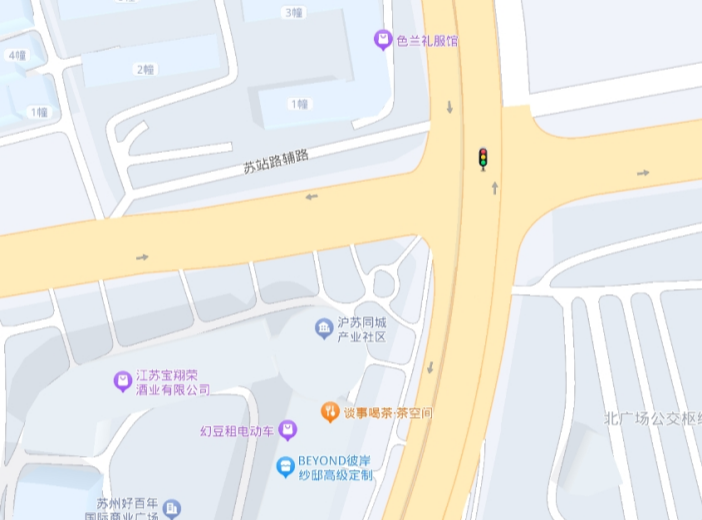Screen dimensions: 702x520
Task: Tap the 江苏宝翔荣酒业有限公司 marker
Action: [x=123, y=381]
